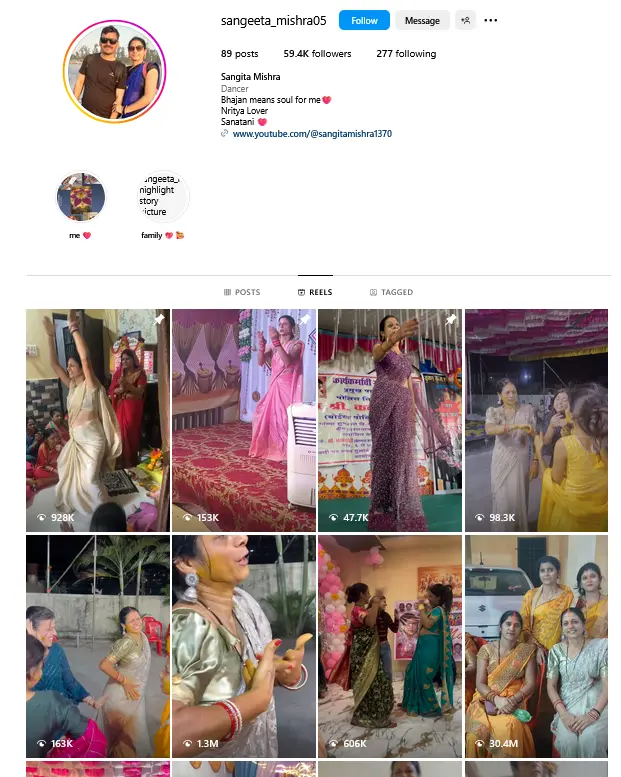Open suggested similar accounts icon
The height and width of the screenshot is (777, 621).
(x=465, y=20)
